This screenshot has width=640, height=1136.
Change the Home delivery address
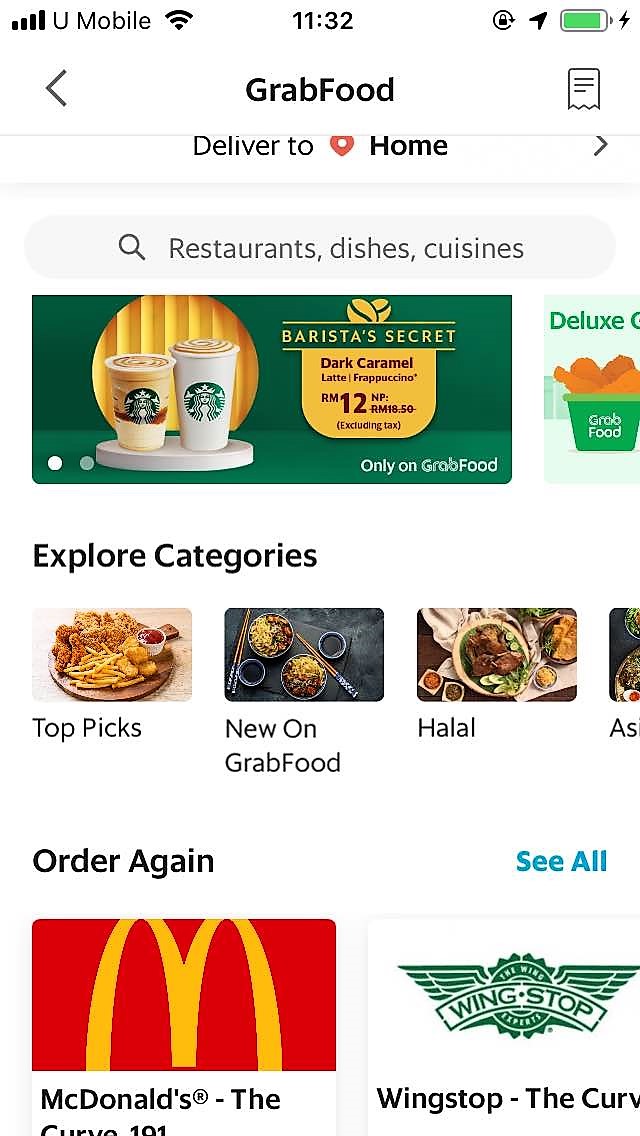[x=407, y=146]
